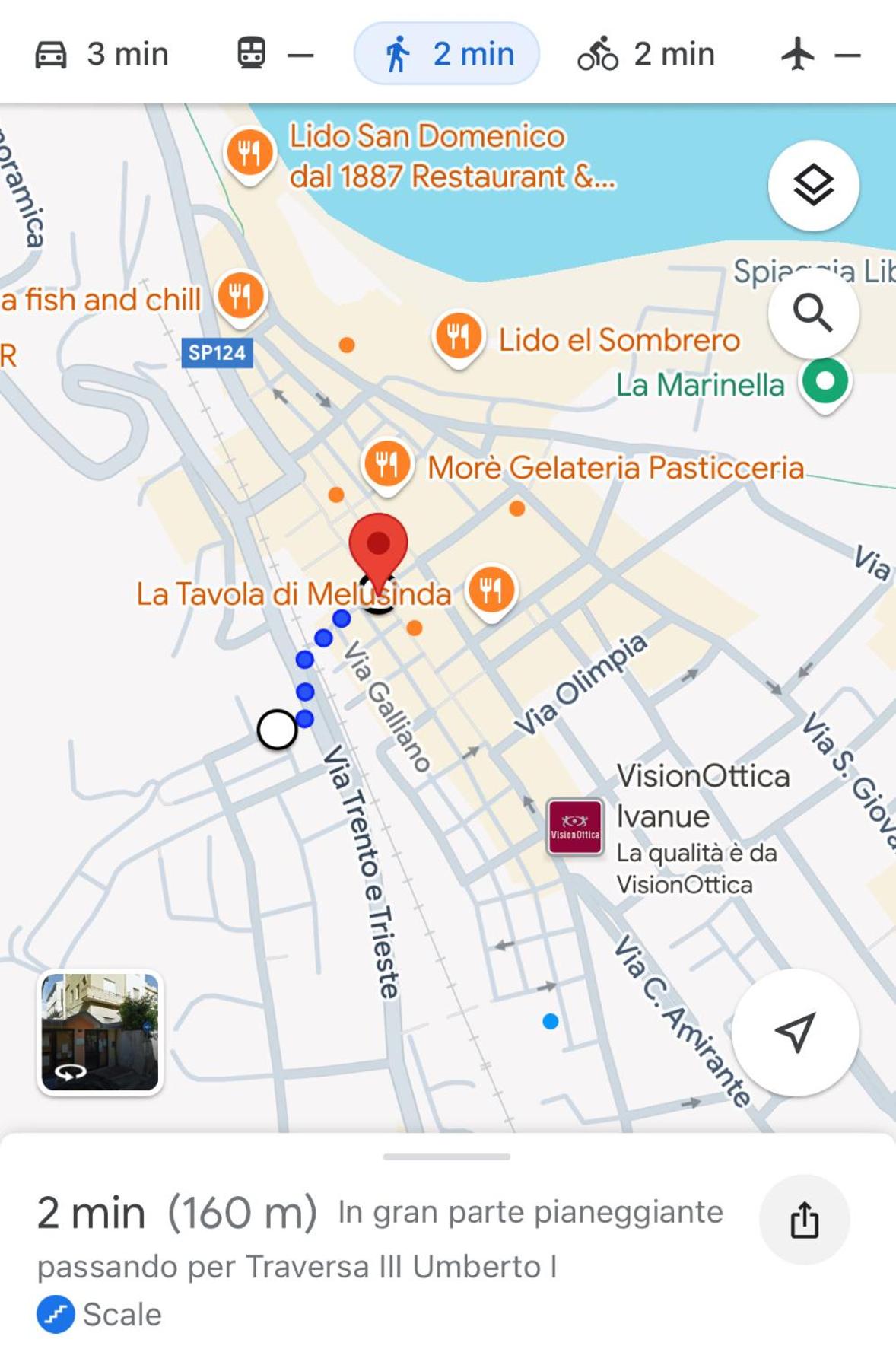Choose the flight travel mode
The width and height of the screenshot is (896, 1349).
point(820,54)
